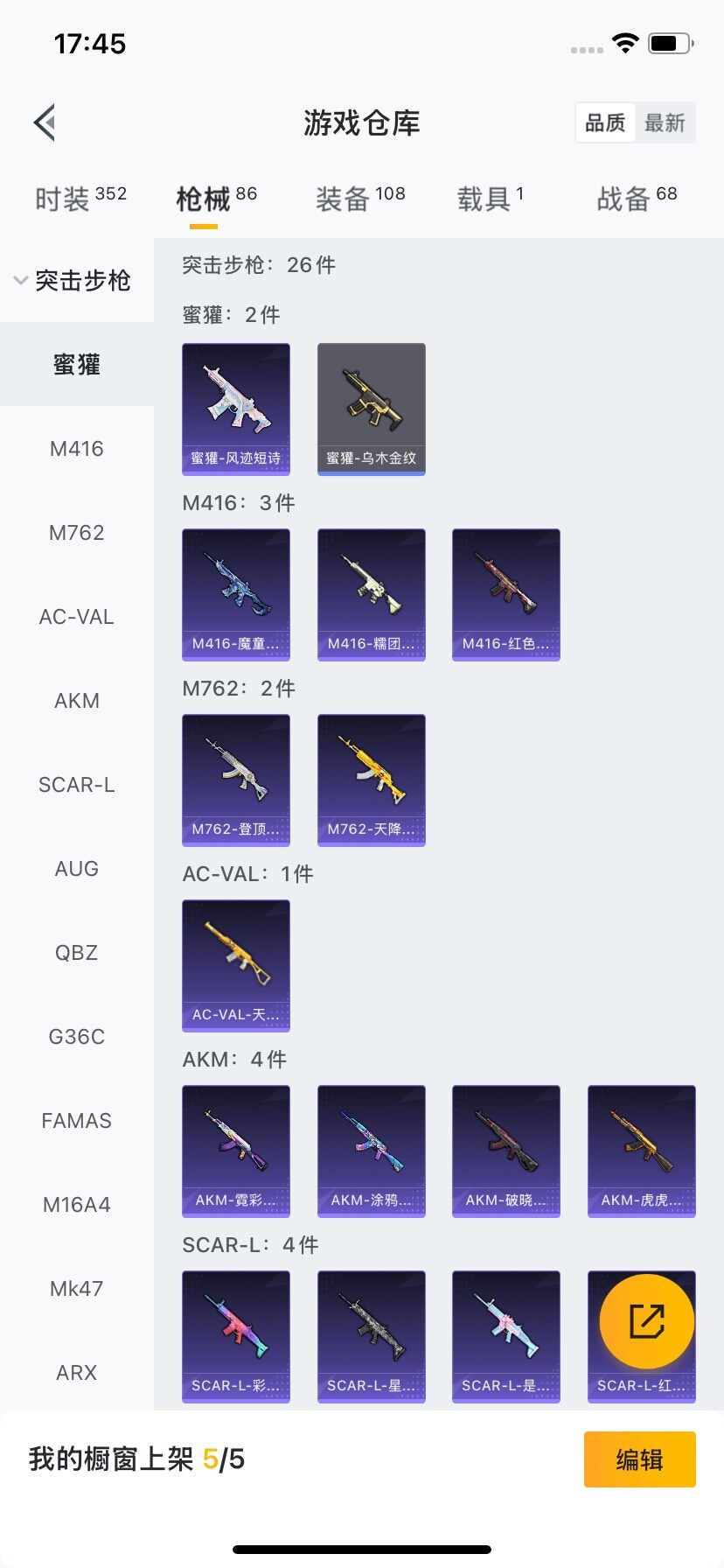Image resolution: width=724 pixels, height=1568 pixels.
Task: Open the SCAR-L-彩 skin tile
Action: [x=236, y=1336]
